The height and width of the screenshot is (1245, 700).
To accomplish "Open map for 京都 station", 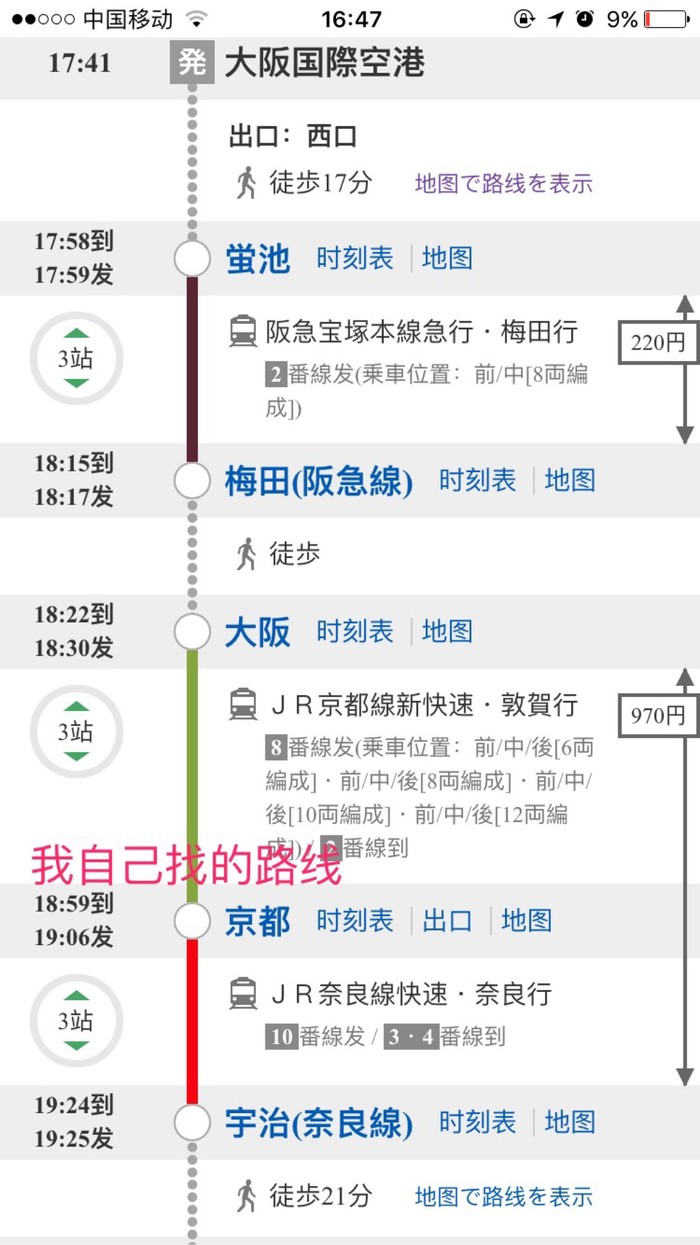I will (527, 921).
